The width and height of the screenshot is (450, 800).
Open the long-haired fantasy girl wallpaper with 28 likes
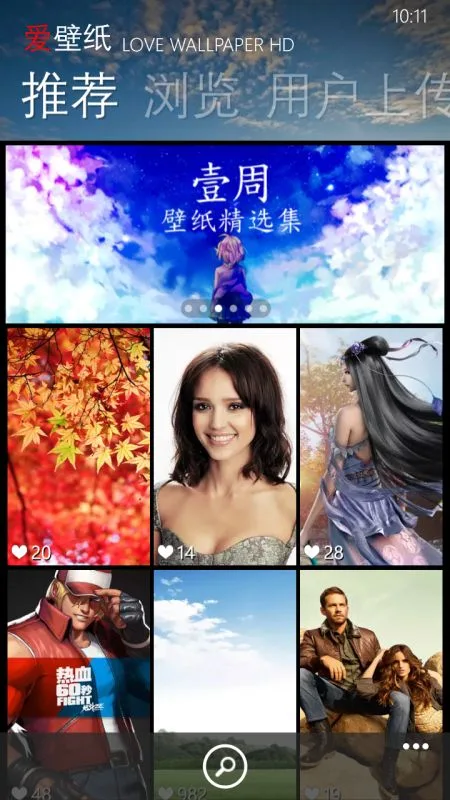tap(371, 446)
